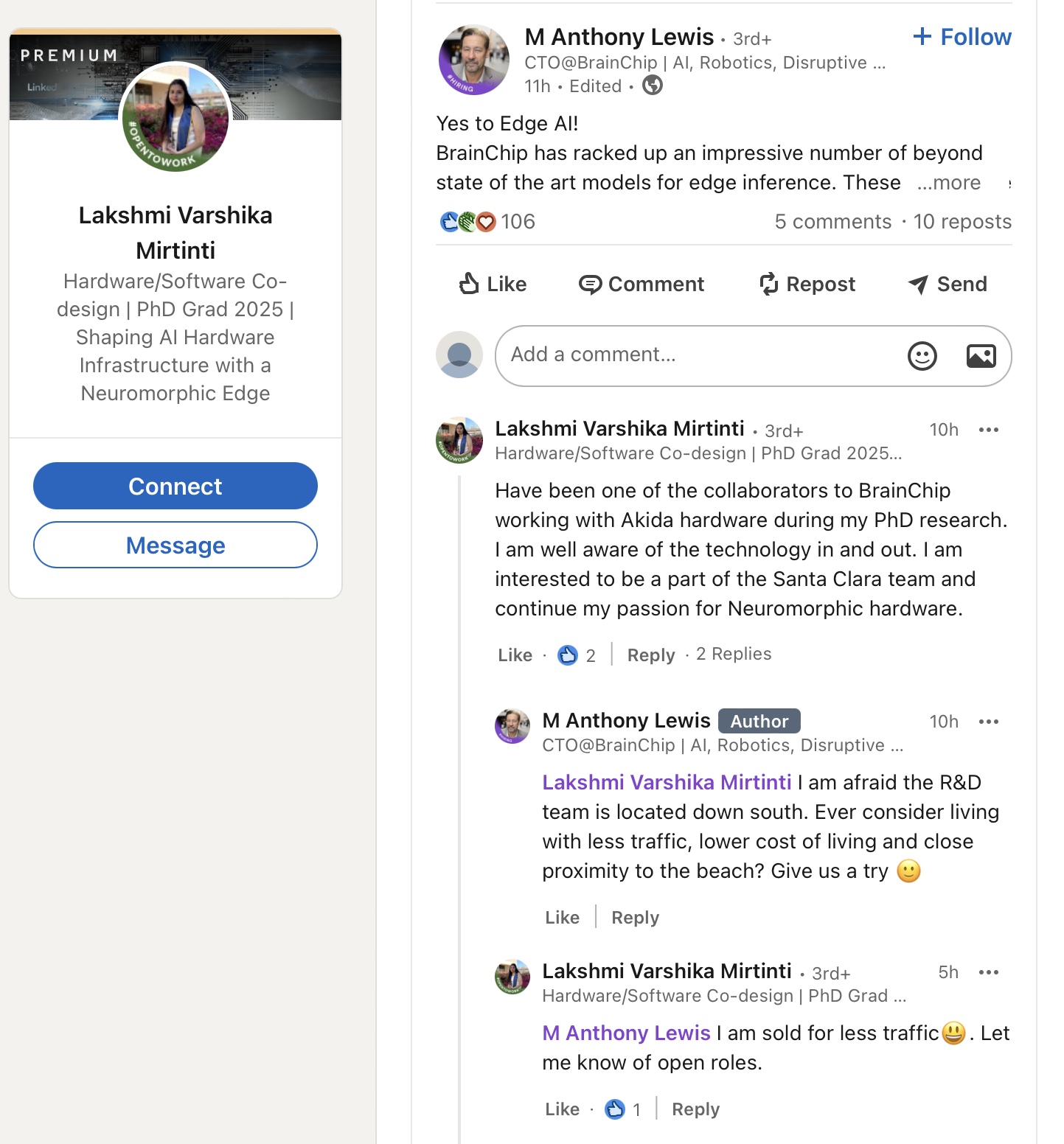Screen dimensions: 1064x1144
Task: Open the 5 comments link
Action: coord(832,222)
